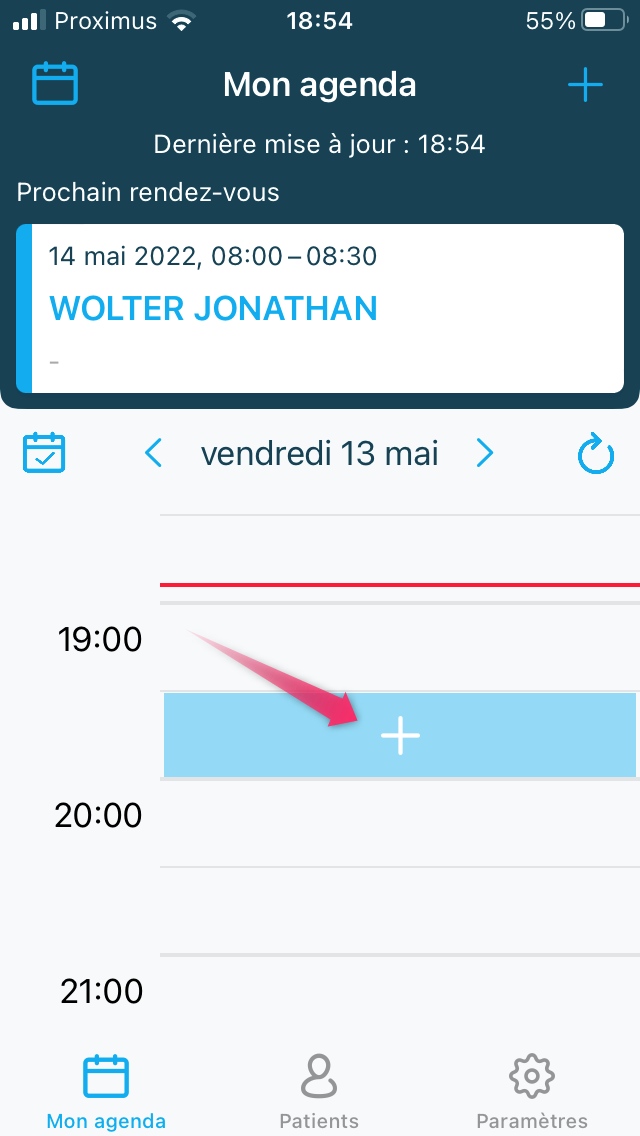640x1136 pixels.
Task: Add a new appointment with the header plus
Action: pos(585,85)
